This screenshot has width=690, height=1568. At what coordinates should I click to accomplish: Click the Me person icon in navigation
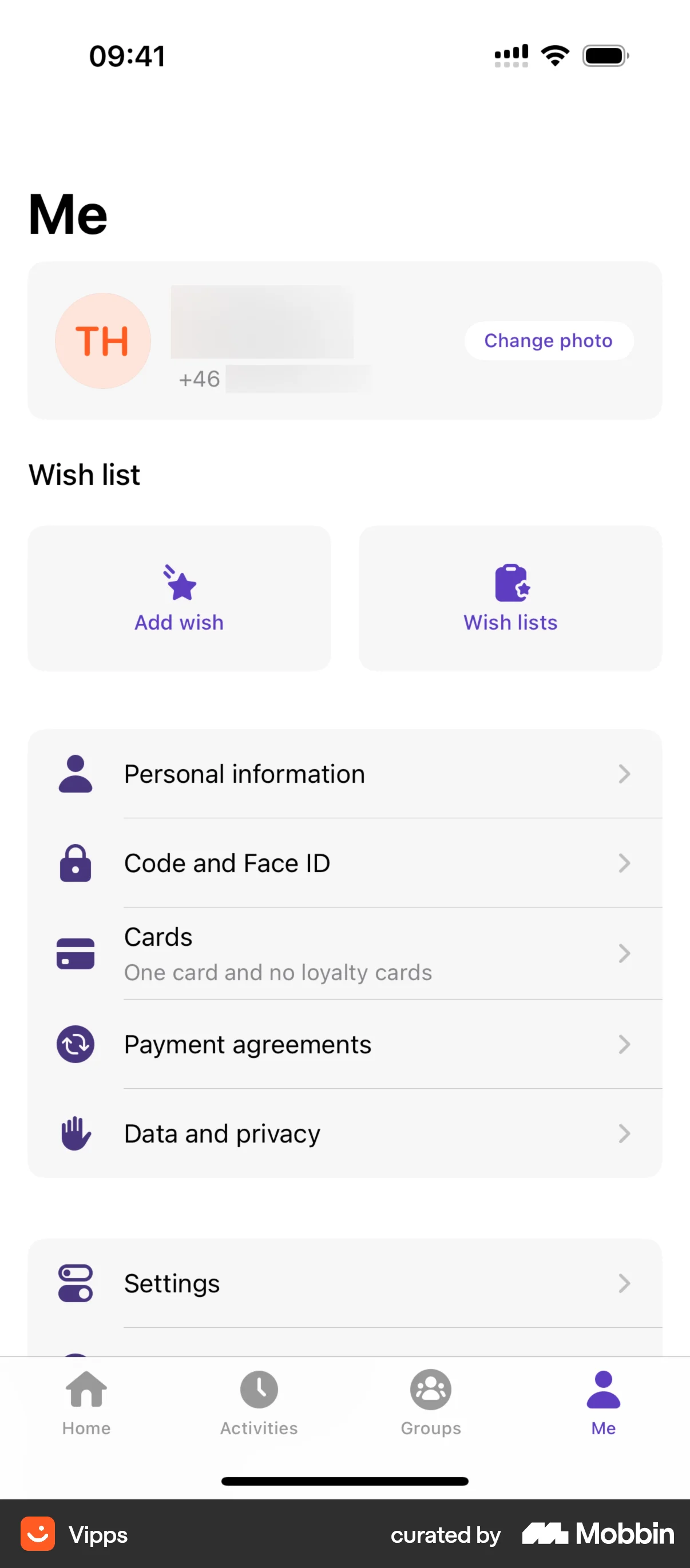pyautogui.click(x=603, y=1390)
